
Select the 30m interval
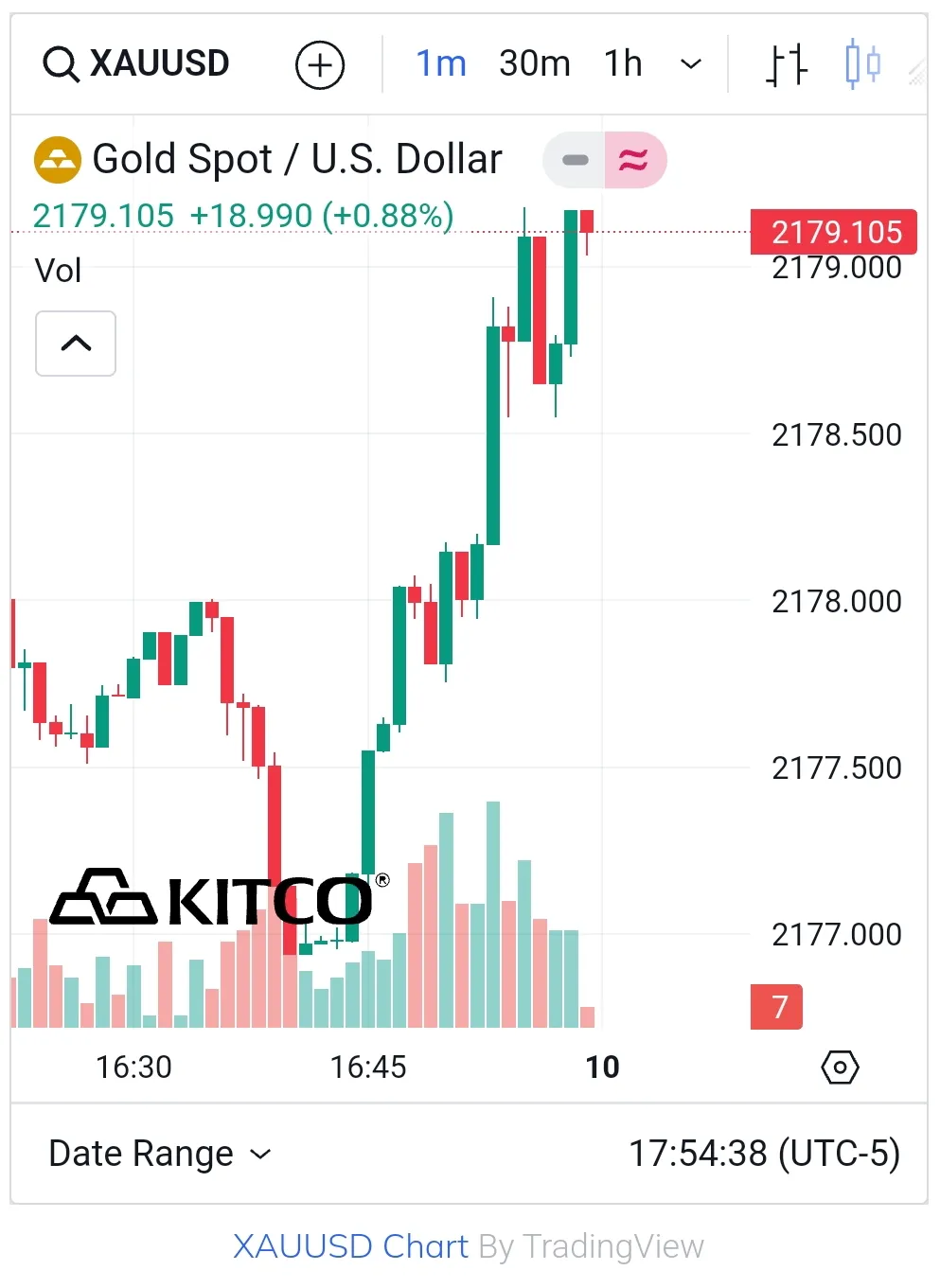[x=534, y=64]
